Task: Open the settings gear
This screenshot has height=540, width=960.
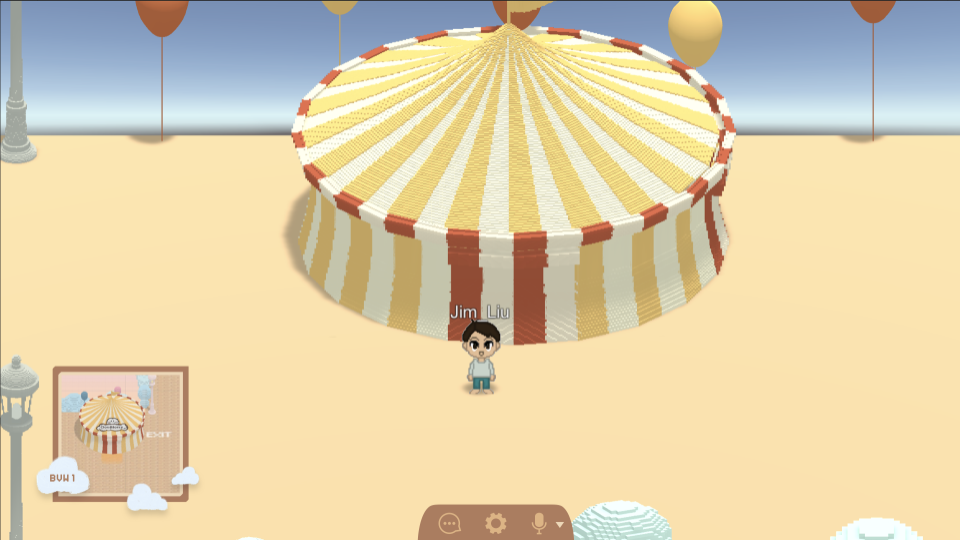Action: [x=495, y=523]
